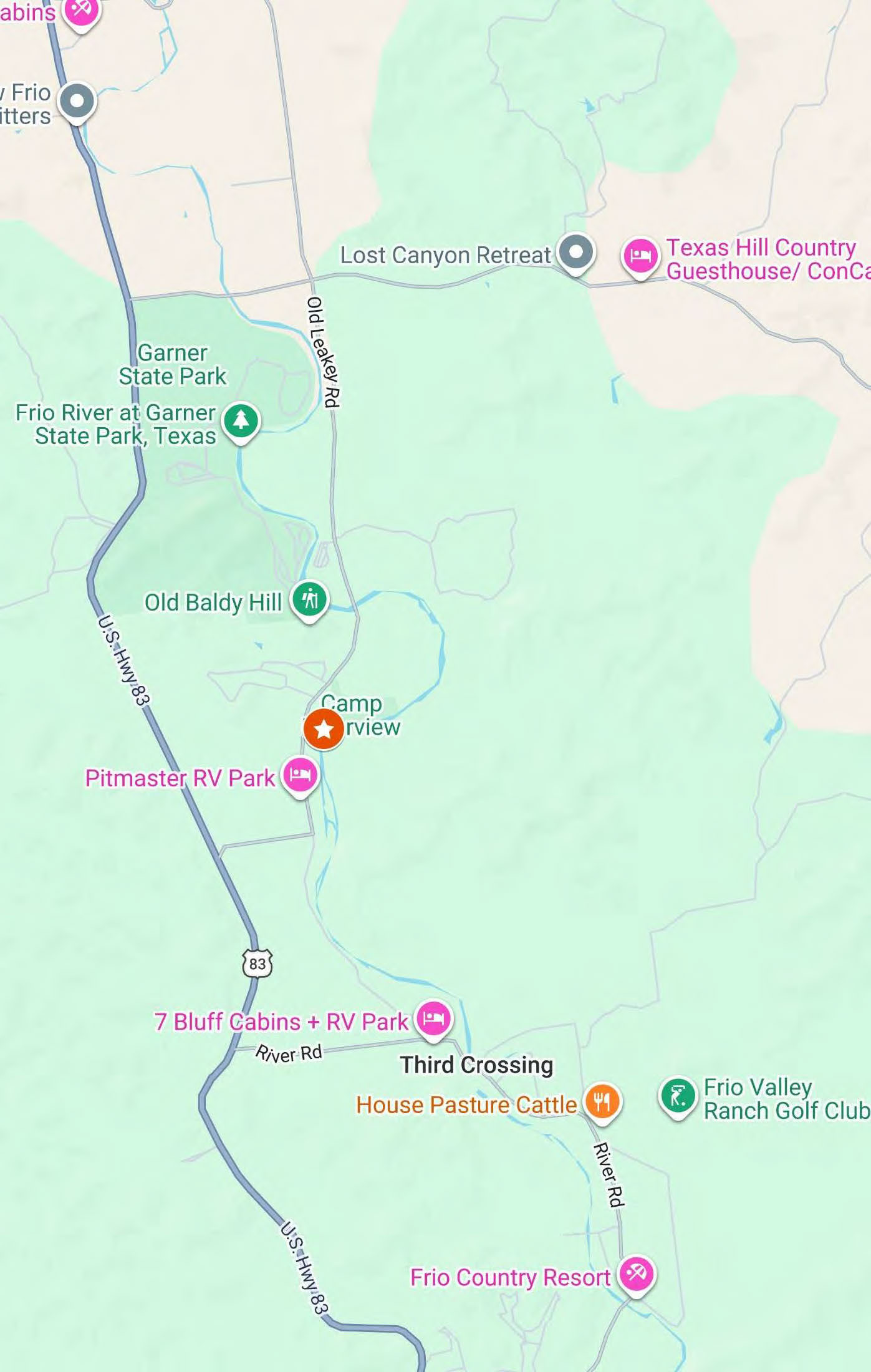Viewport: 871px width, 1372px height.
Task: Open House Pasture Cattle restaurant pin
Action: pos(602,1101)
